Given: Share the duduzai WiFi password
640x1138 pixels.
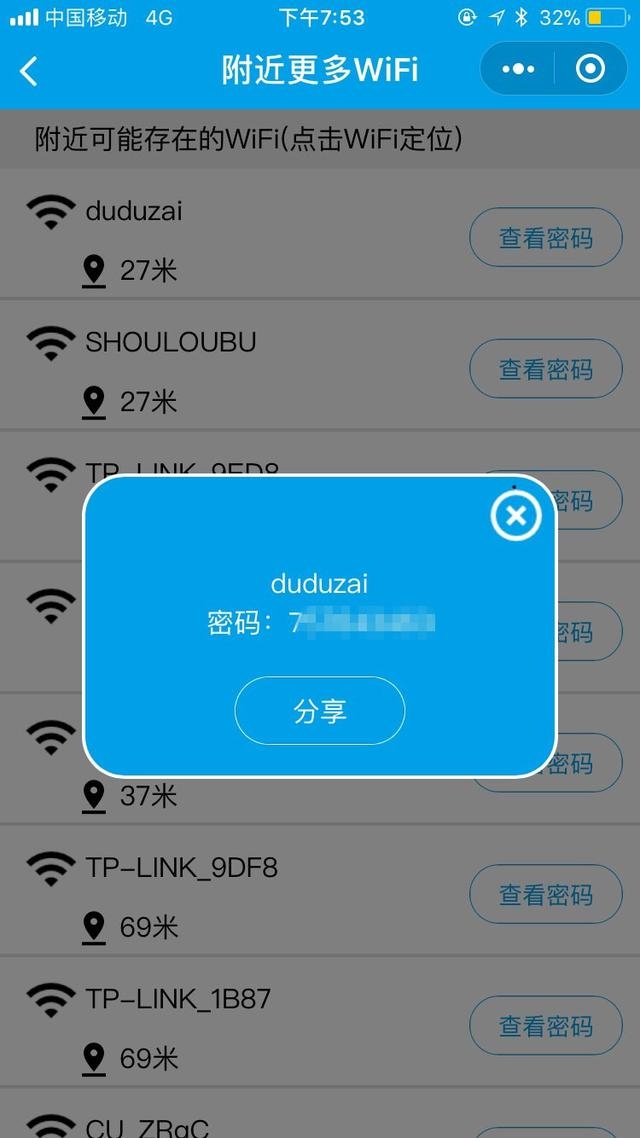Looking at the screenshot, I should (320, 711).
